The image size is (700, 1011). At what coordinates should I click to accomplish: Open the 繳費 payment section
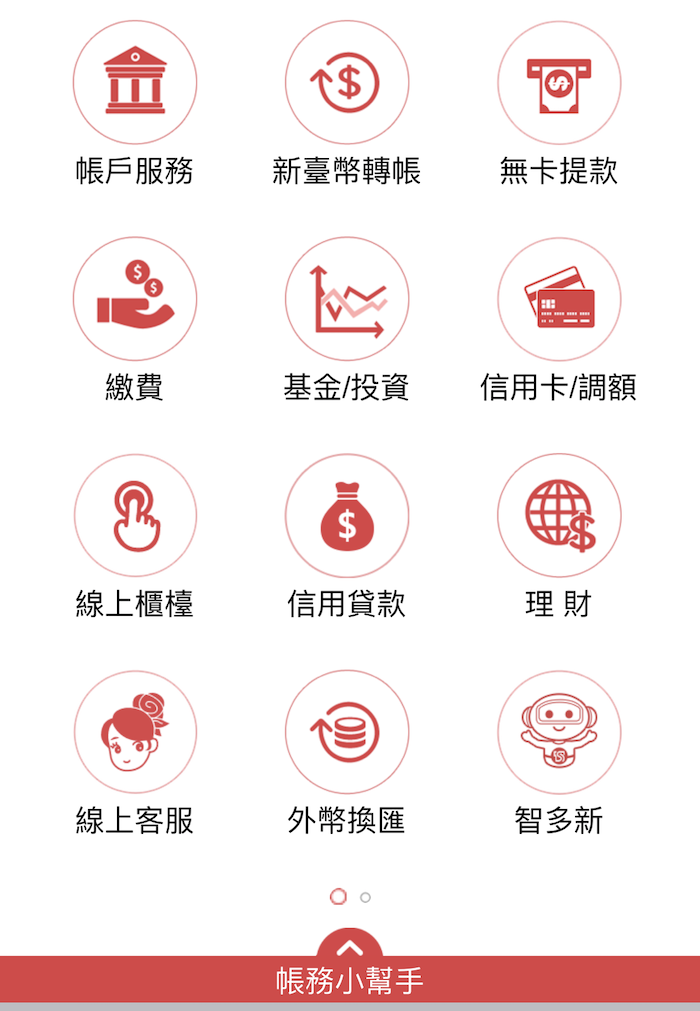[x=135, y=299]
